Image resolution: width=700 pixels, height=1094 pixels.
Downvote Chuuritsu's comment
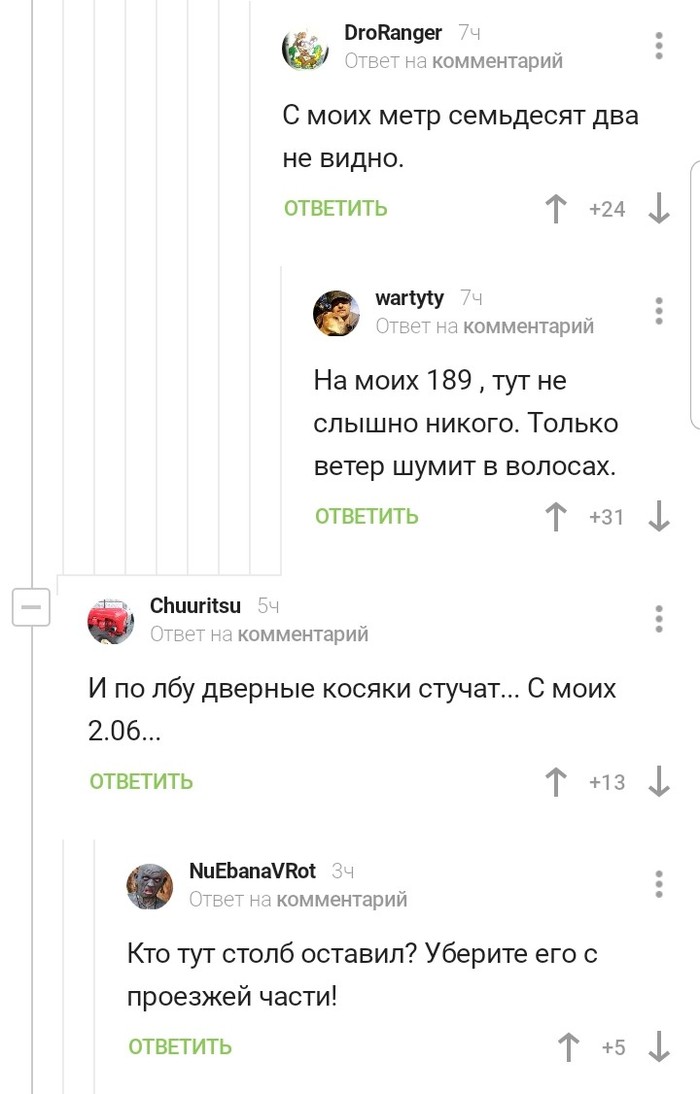tap(658, 782)
